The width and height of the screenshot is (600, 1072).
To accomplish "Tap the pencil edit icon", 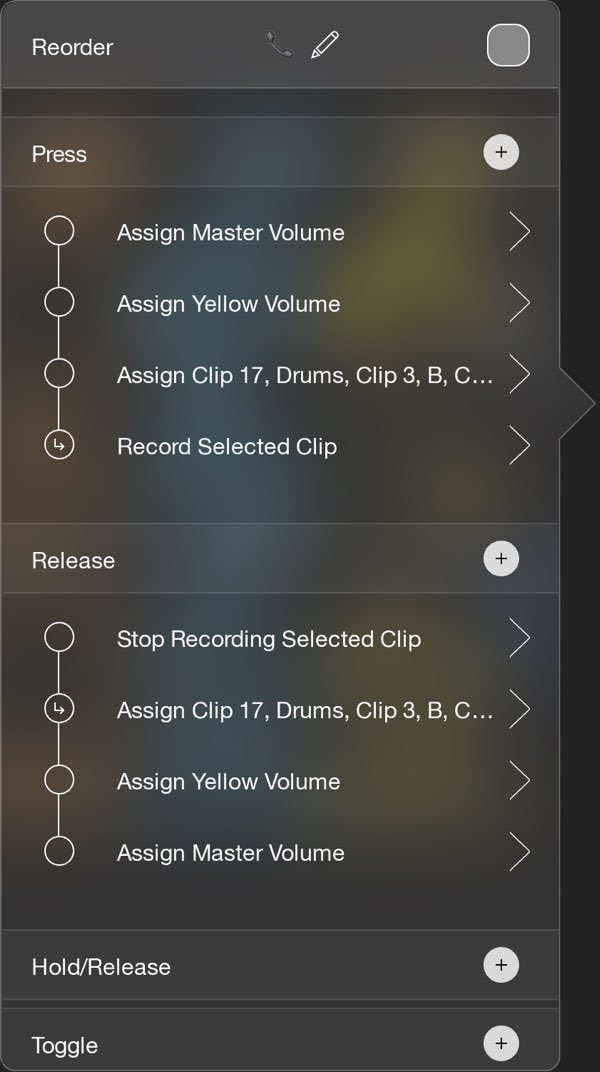I will pyautogui.click(x=325, y=45).
